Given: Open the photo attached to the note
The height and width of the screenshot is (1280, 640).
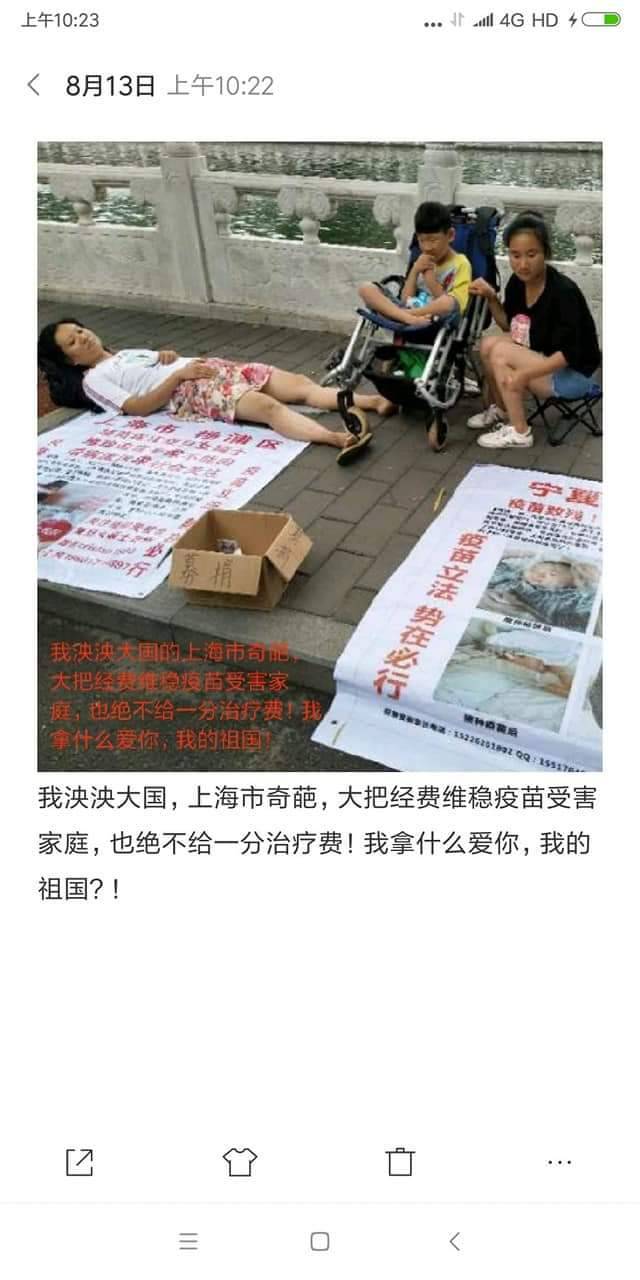Looking at the screenshot, I should (x=320, y=456).
